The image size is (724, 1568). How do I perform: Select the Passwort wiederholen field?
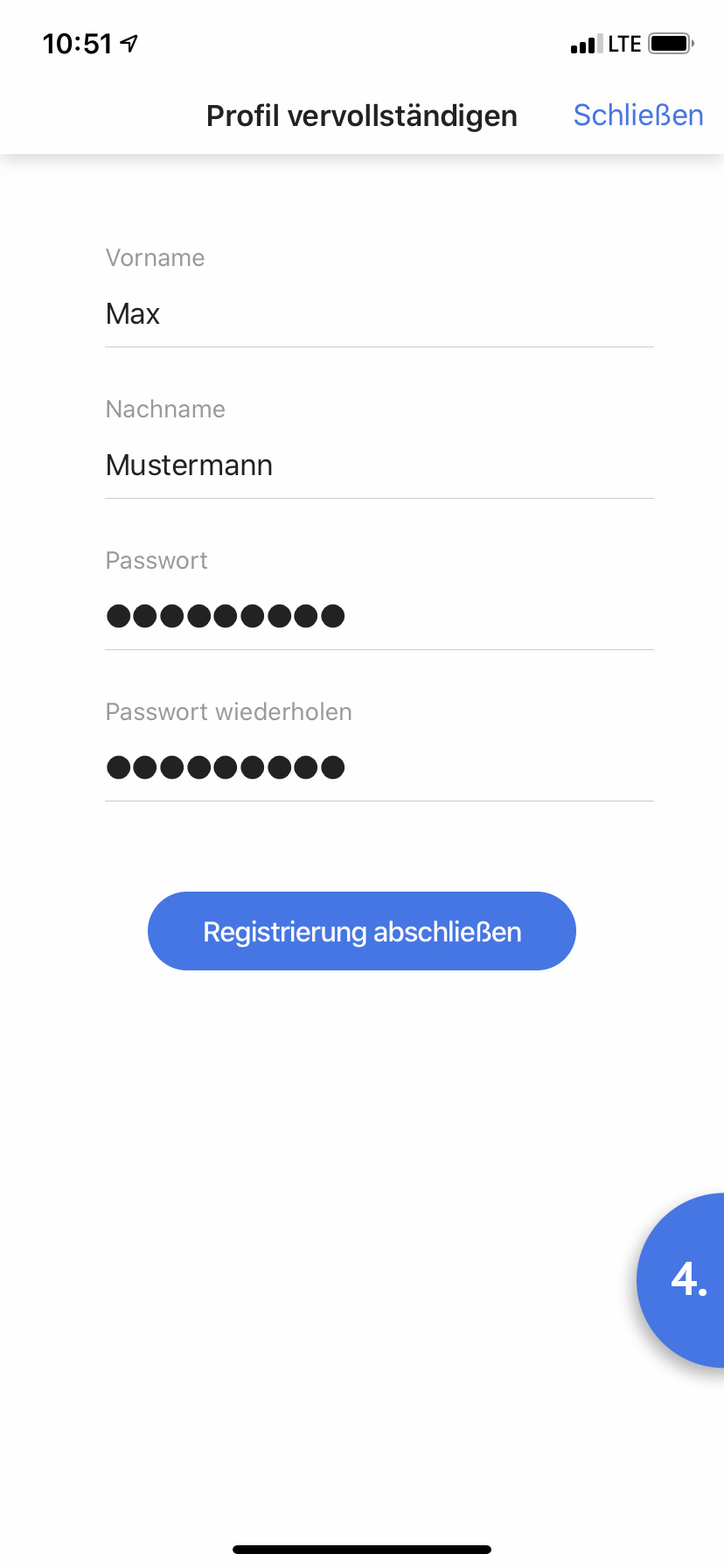point(378,767)
